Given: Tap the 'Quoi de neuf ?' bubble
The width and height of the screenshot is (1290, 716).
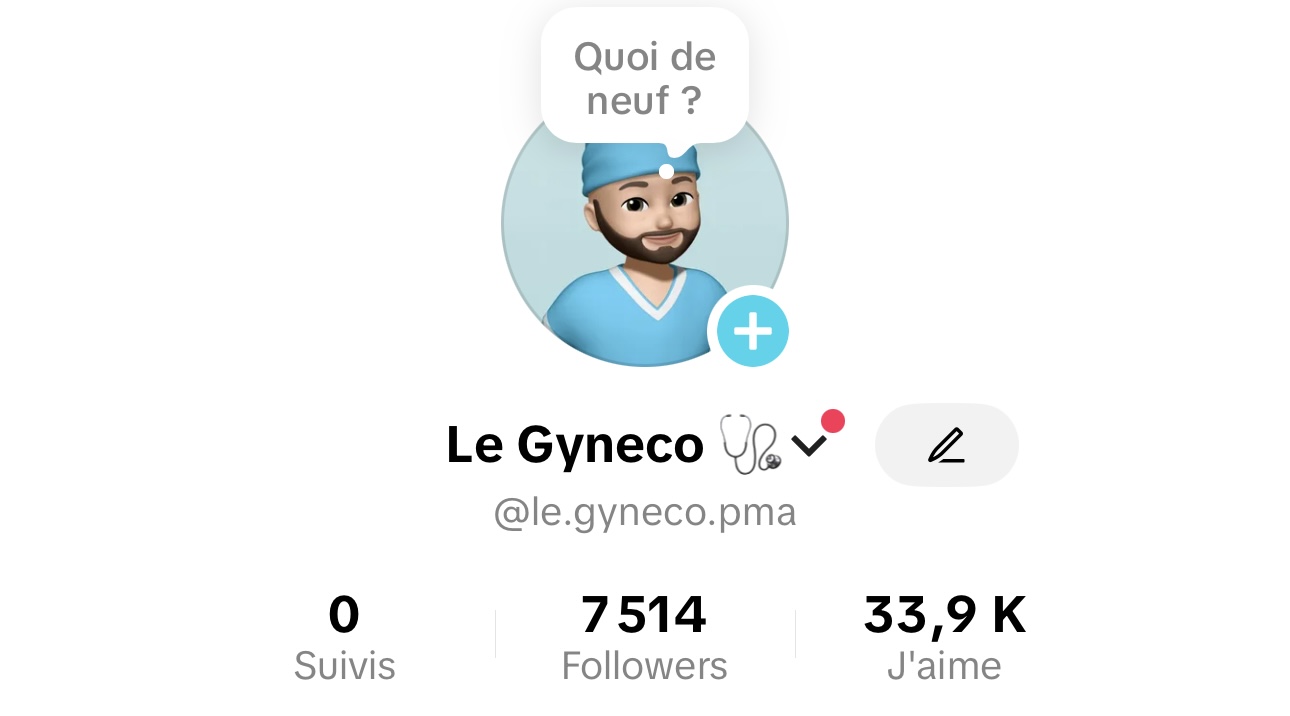Looking at the screenshot, I should click(x=644, y=78).
